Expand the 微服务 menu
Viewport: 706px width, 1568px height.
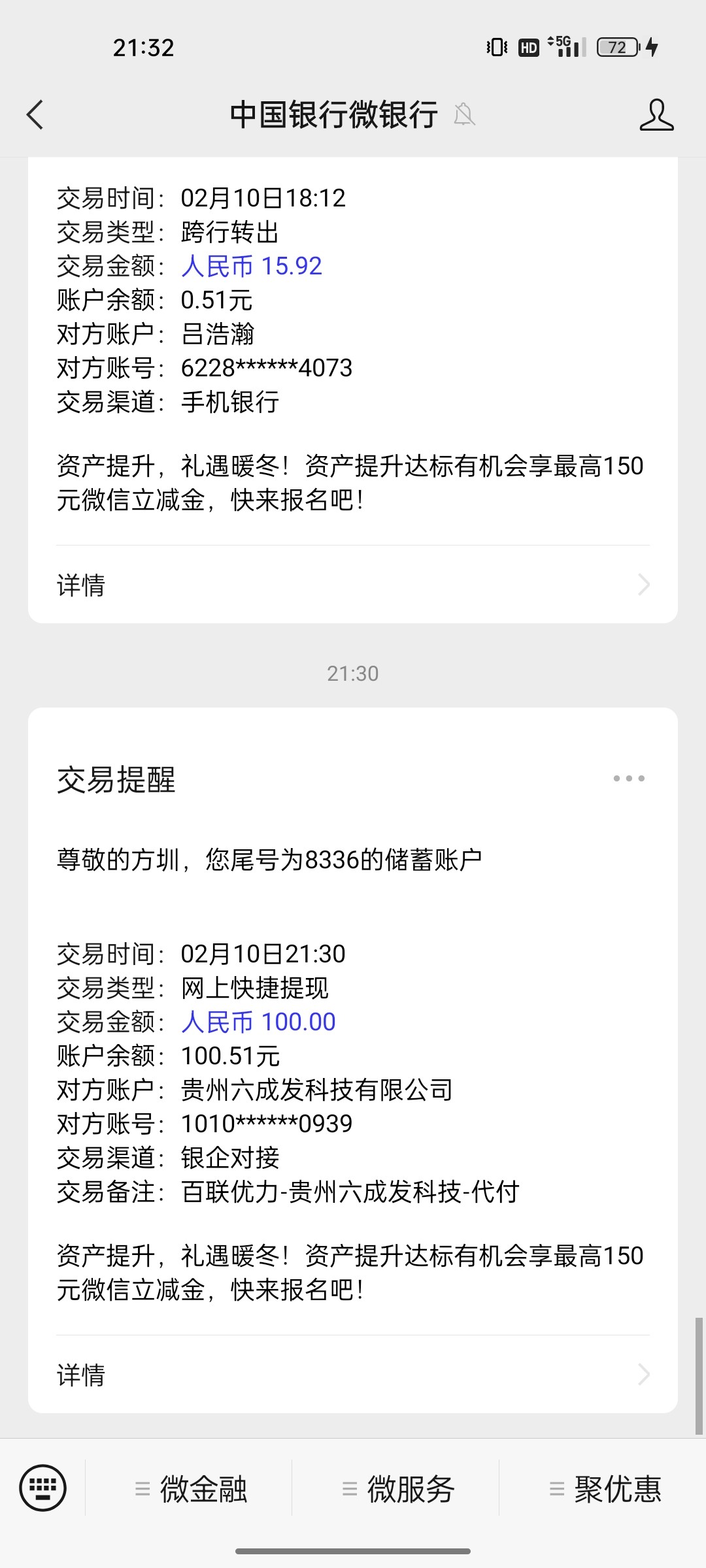click(x=397, y=1489)
